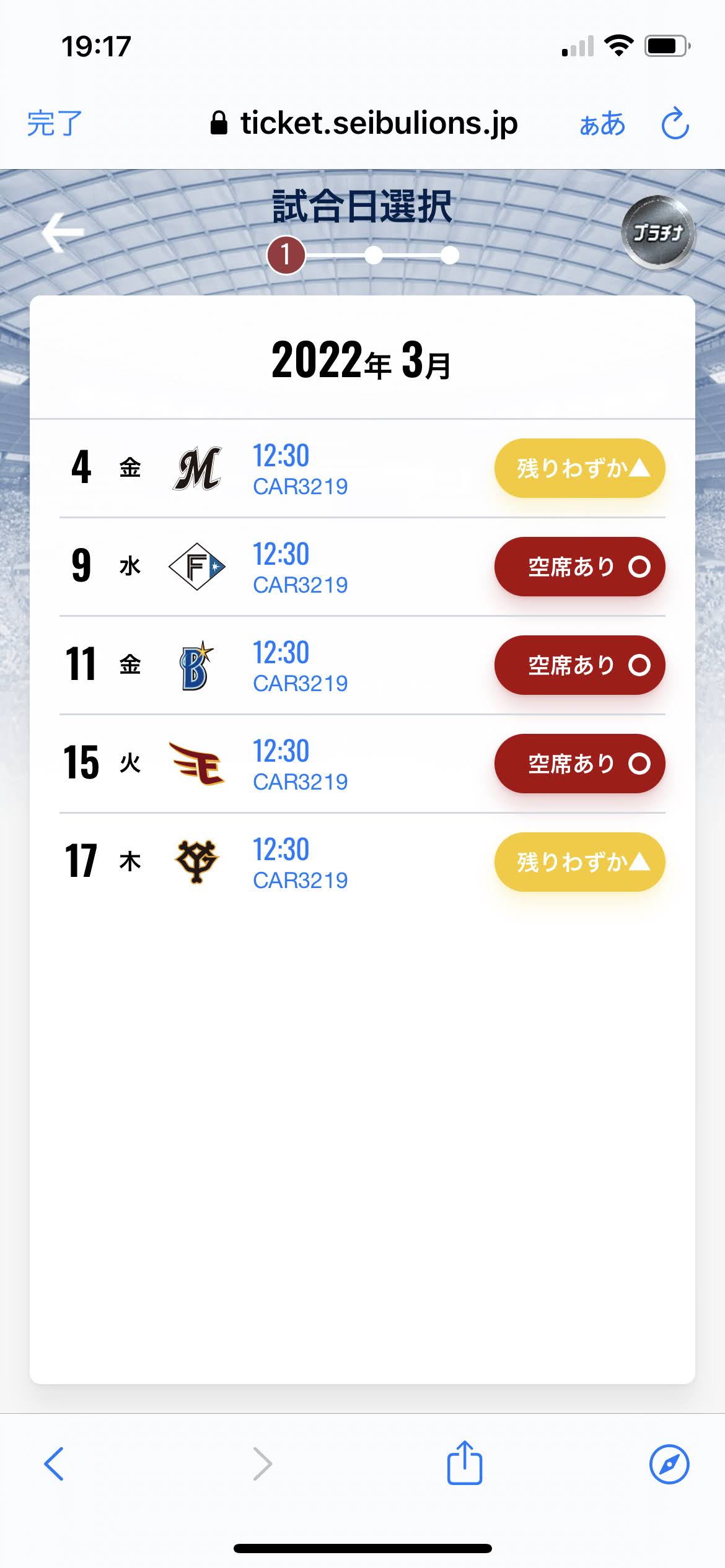Tap 完了 to close the browser

[55, 123]
